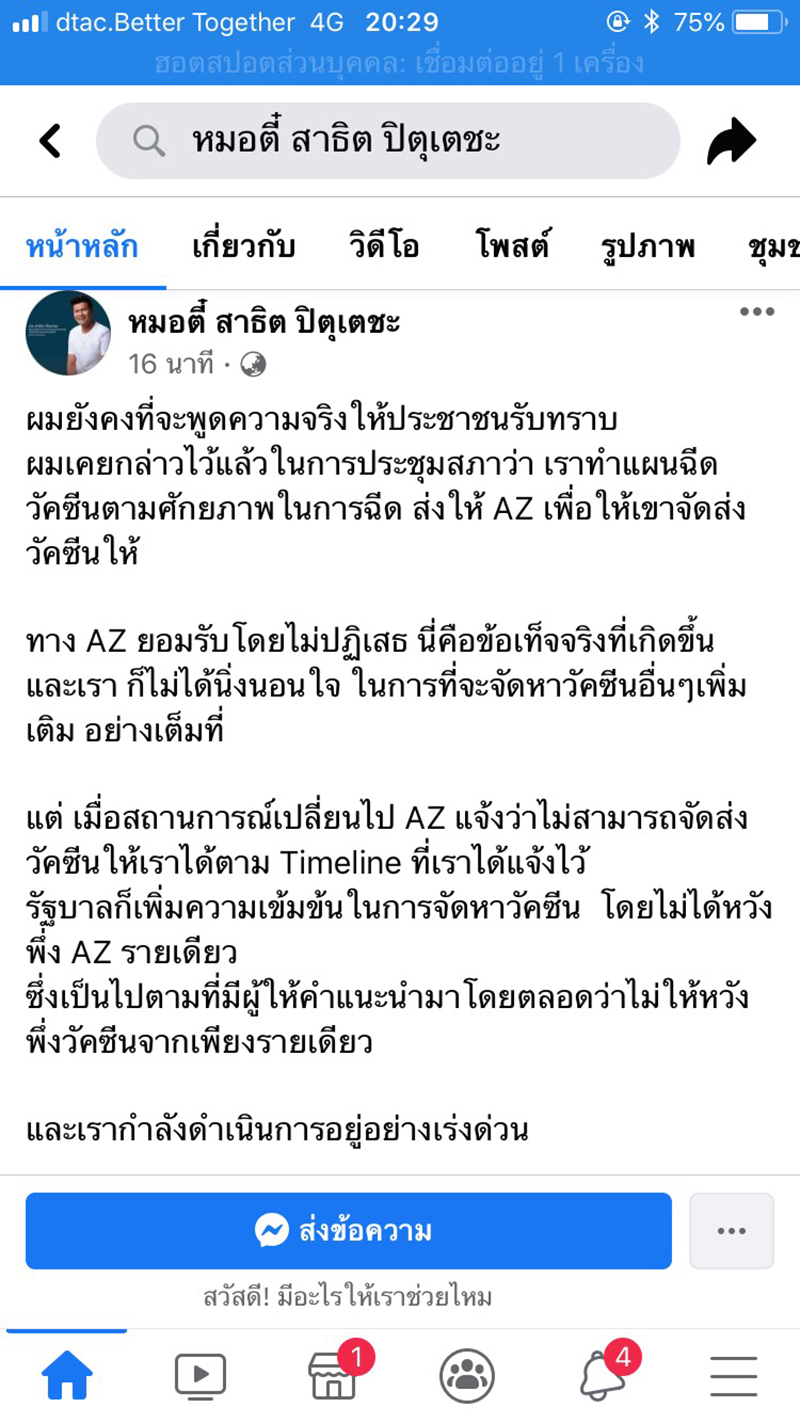Viewport: 800px width, 1423px height.
Task: Go back using the top-left arrow
Action: tap(50, 142)
